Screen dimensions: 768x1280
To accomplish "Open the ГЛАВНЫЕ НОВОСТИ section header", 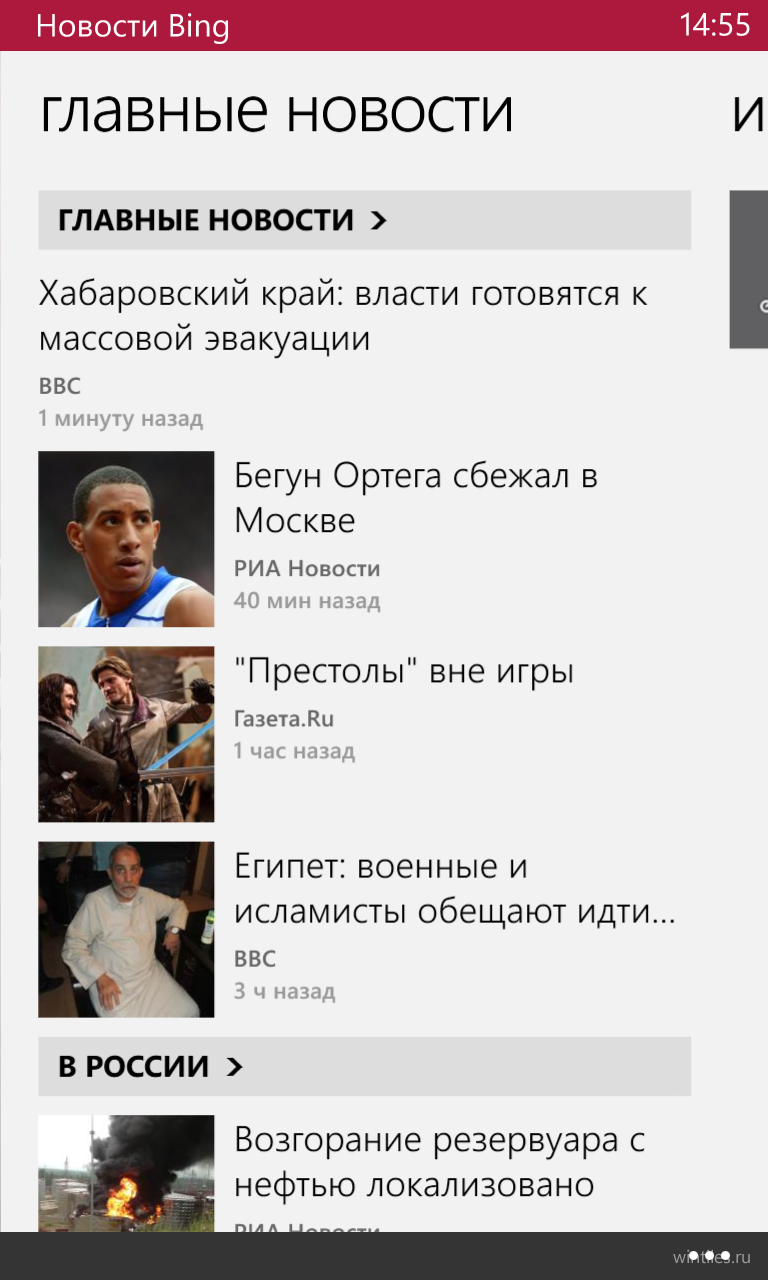I will [364, 220].
